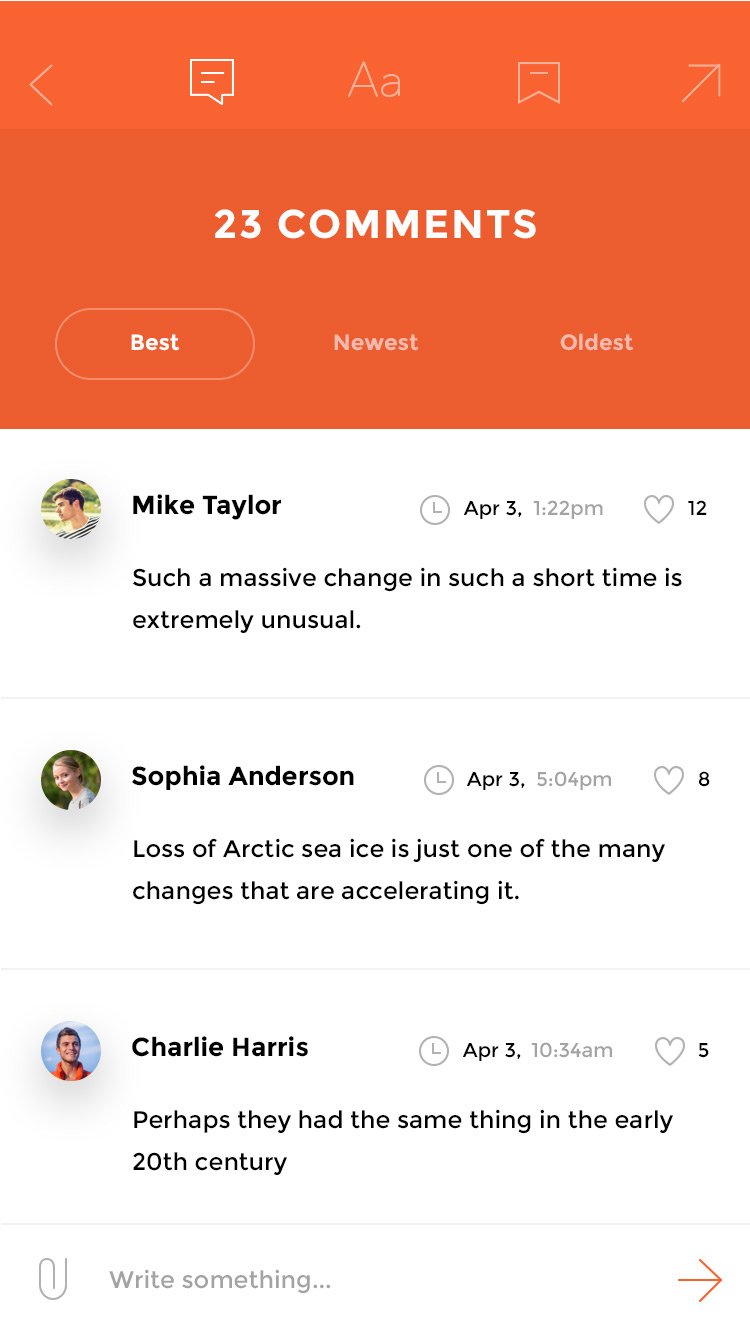Switch to the Oldest tab
The width and height of the screenshot is (750, 1334).
click(596, 343)
